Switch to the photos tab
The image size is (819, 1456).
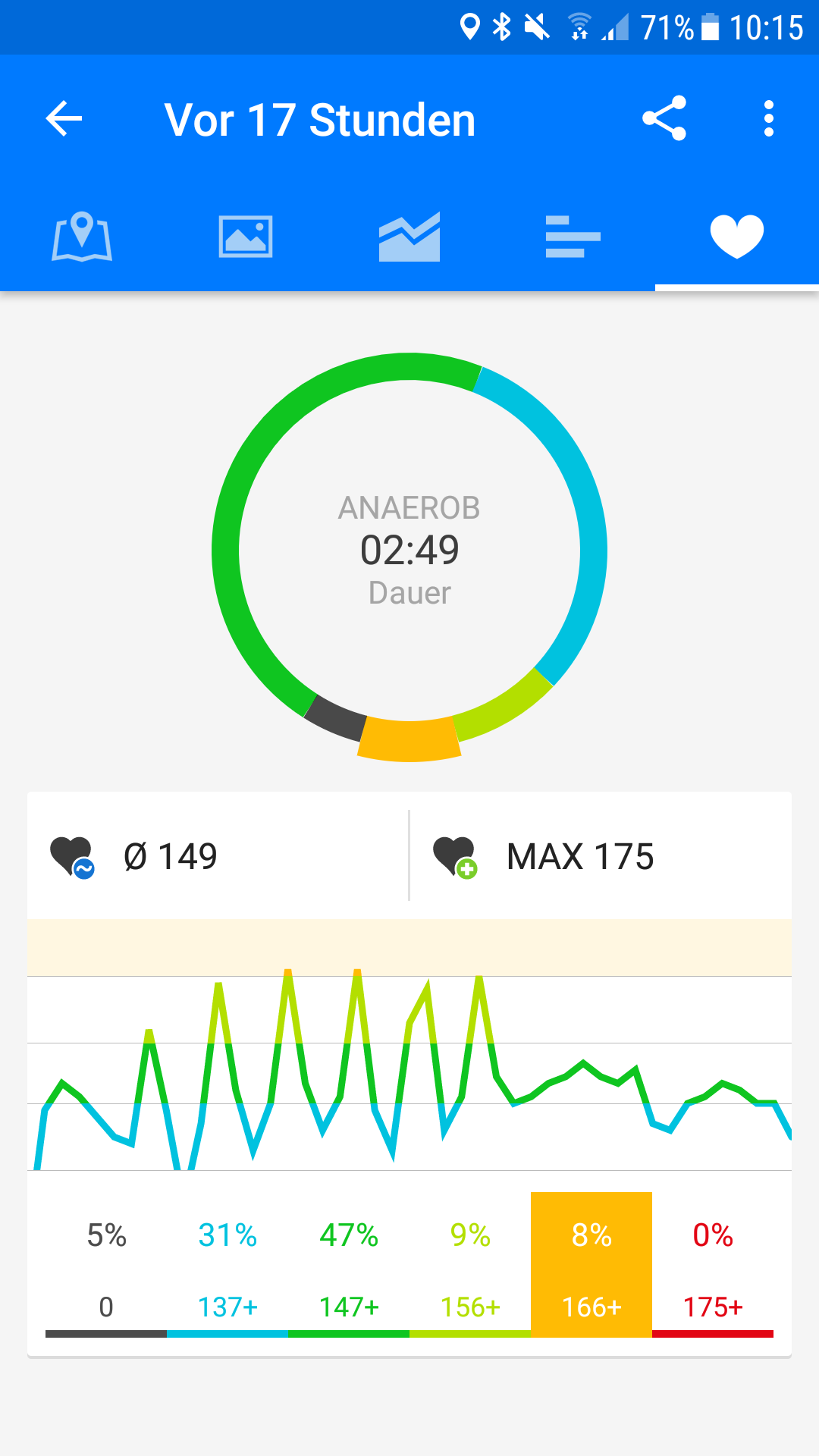246,237
